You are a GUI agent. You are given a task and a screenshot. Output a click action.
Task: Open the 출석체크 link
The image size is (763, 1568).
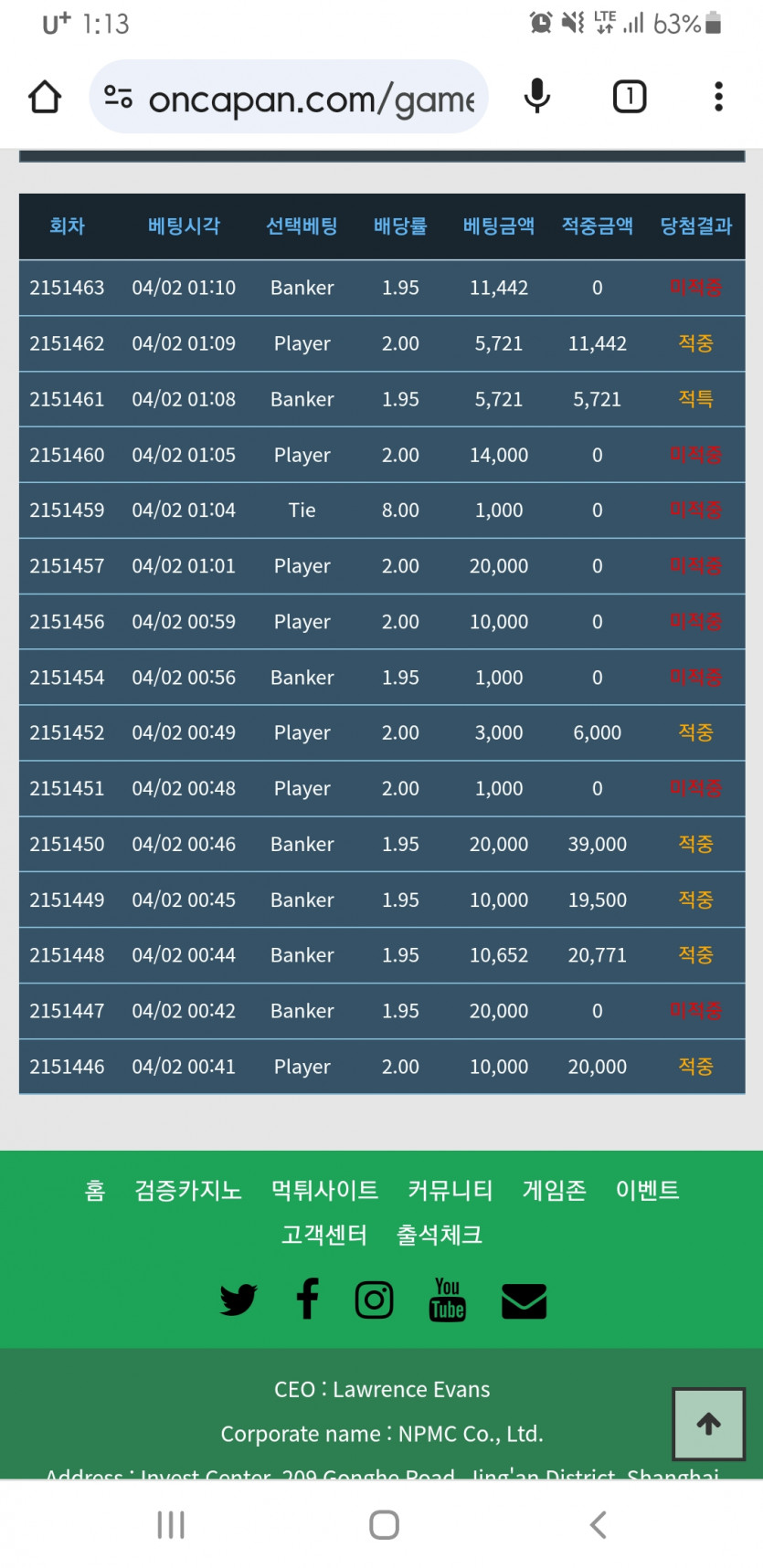tap(440, 1235)
